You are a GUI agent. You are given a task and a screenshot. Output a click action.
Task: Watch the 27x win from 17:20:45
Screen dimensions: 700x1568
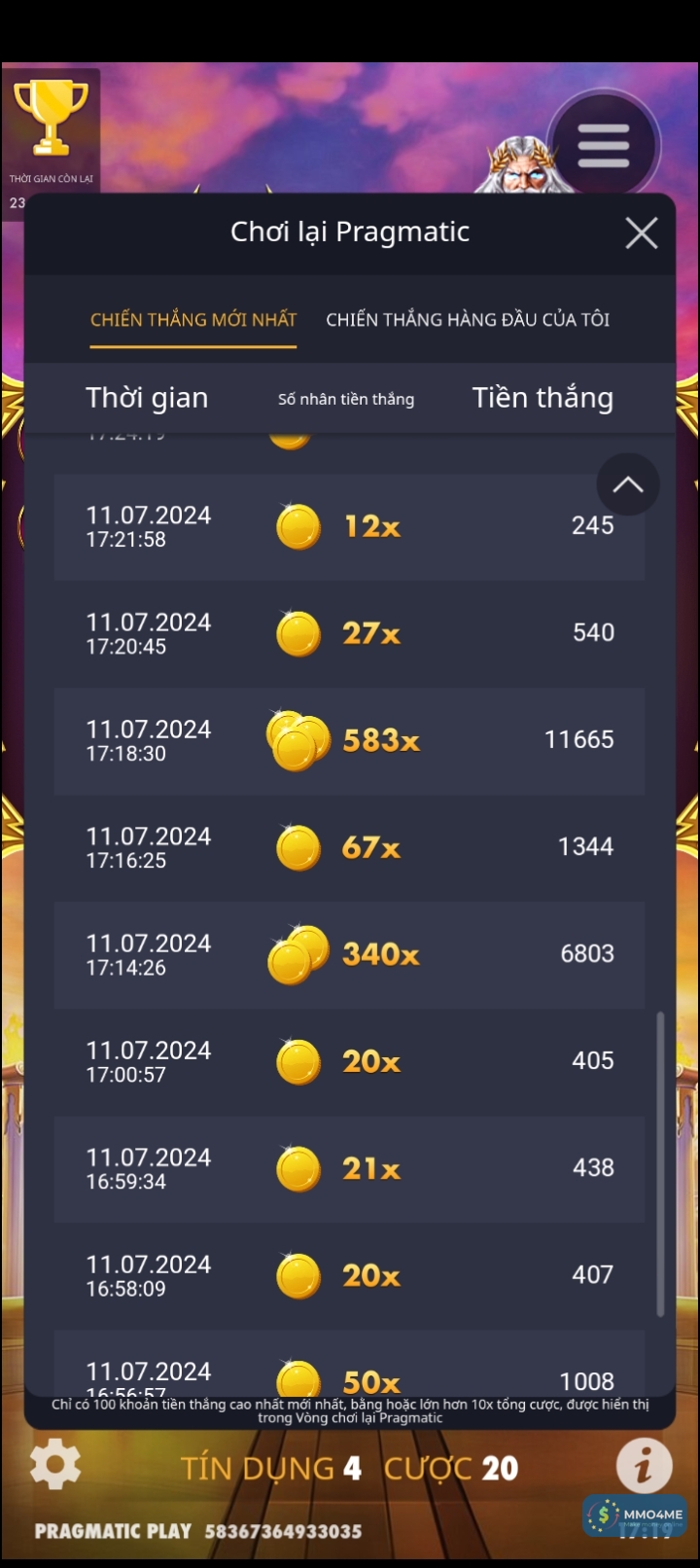tap(349, 634)
